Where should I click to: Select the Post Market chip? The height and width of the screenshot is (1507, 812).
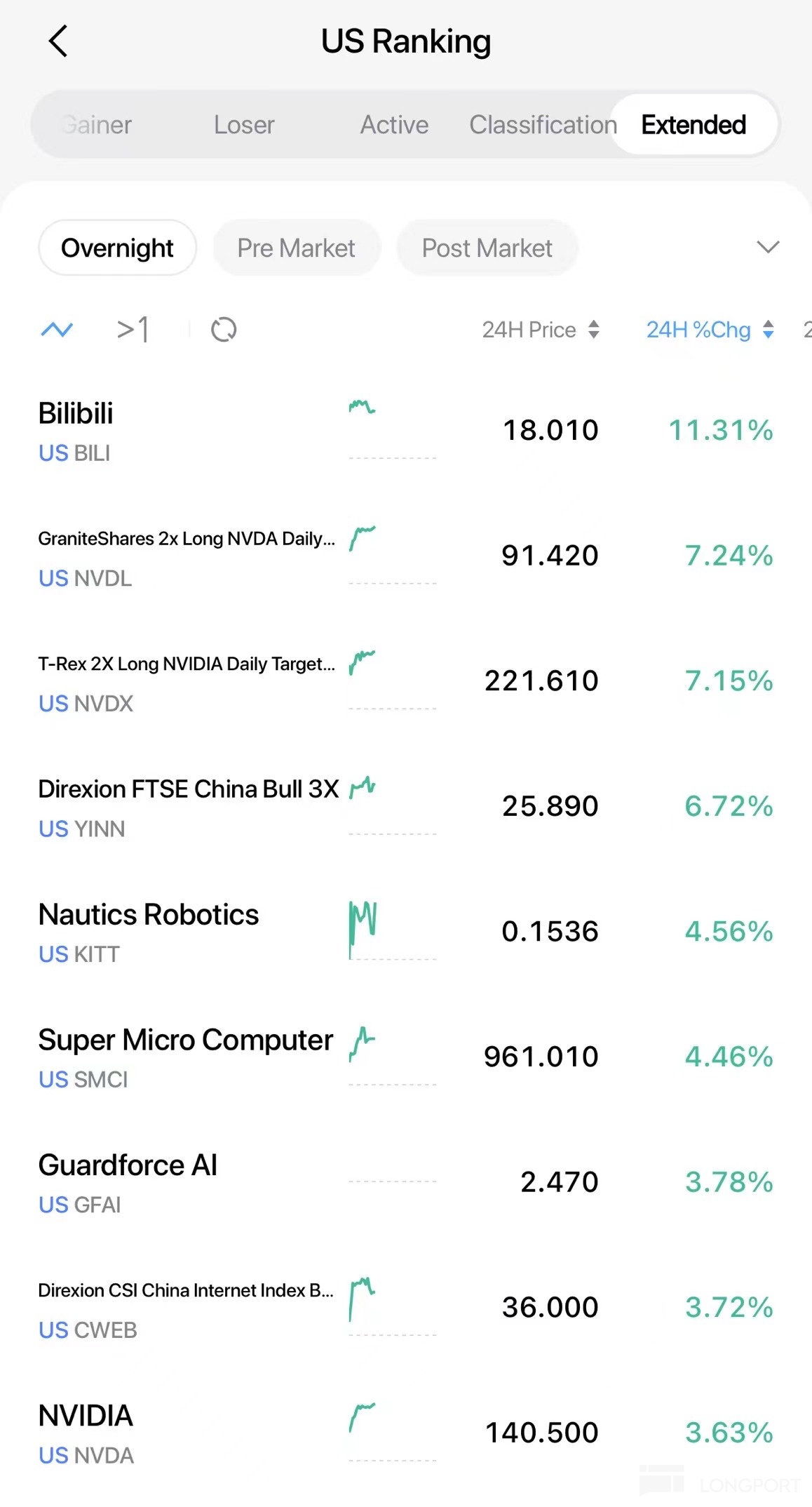(x=487, y=248)
